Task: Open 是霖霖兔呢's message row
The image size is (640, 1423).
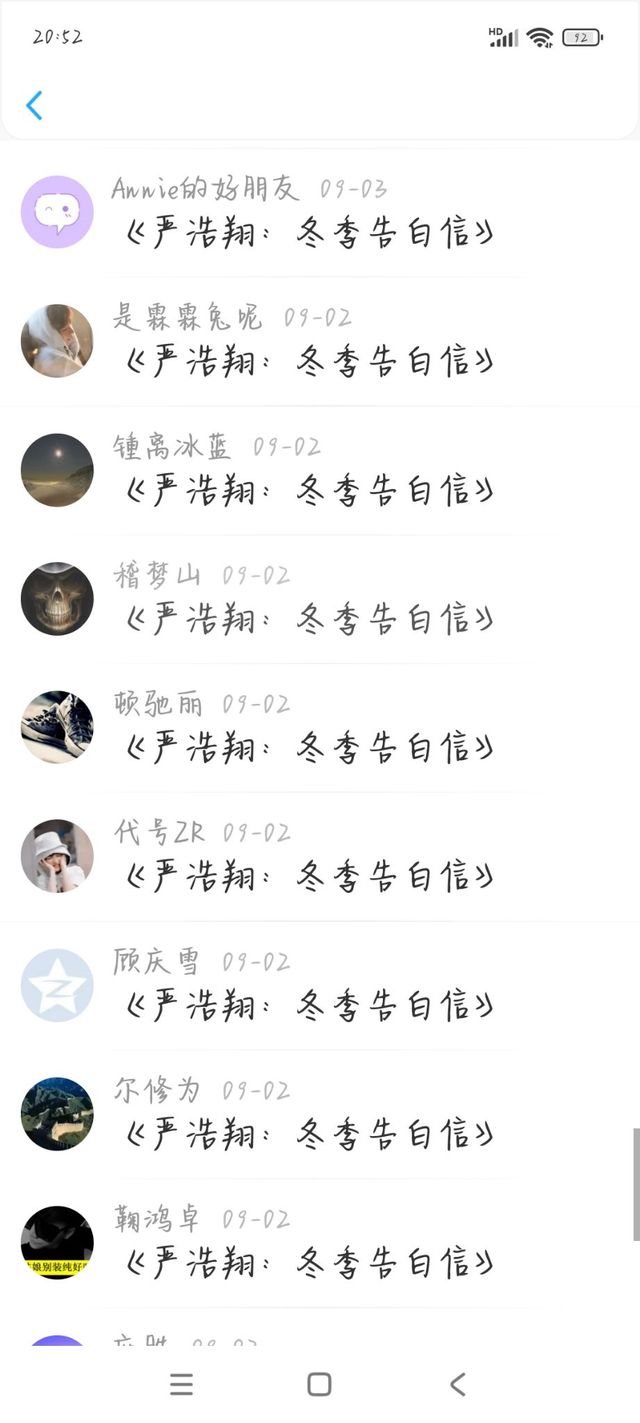Action: [x=310, y=360]
